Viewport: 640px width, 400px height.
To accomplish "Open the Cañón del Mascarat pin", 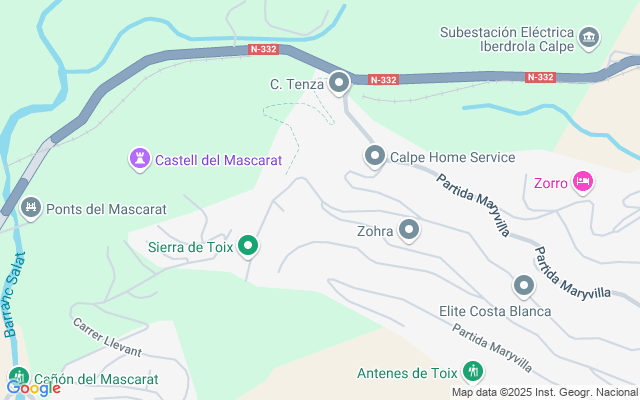I will click(x=18, y=379).
